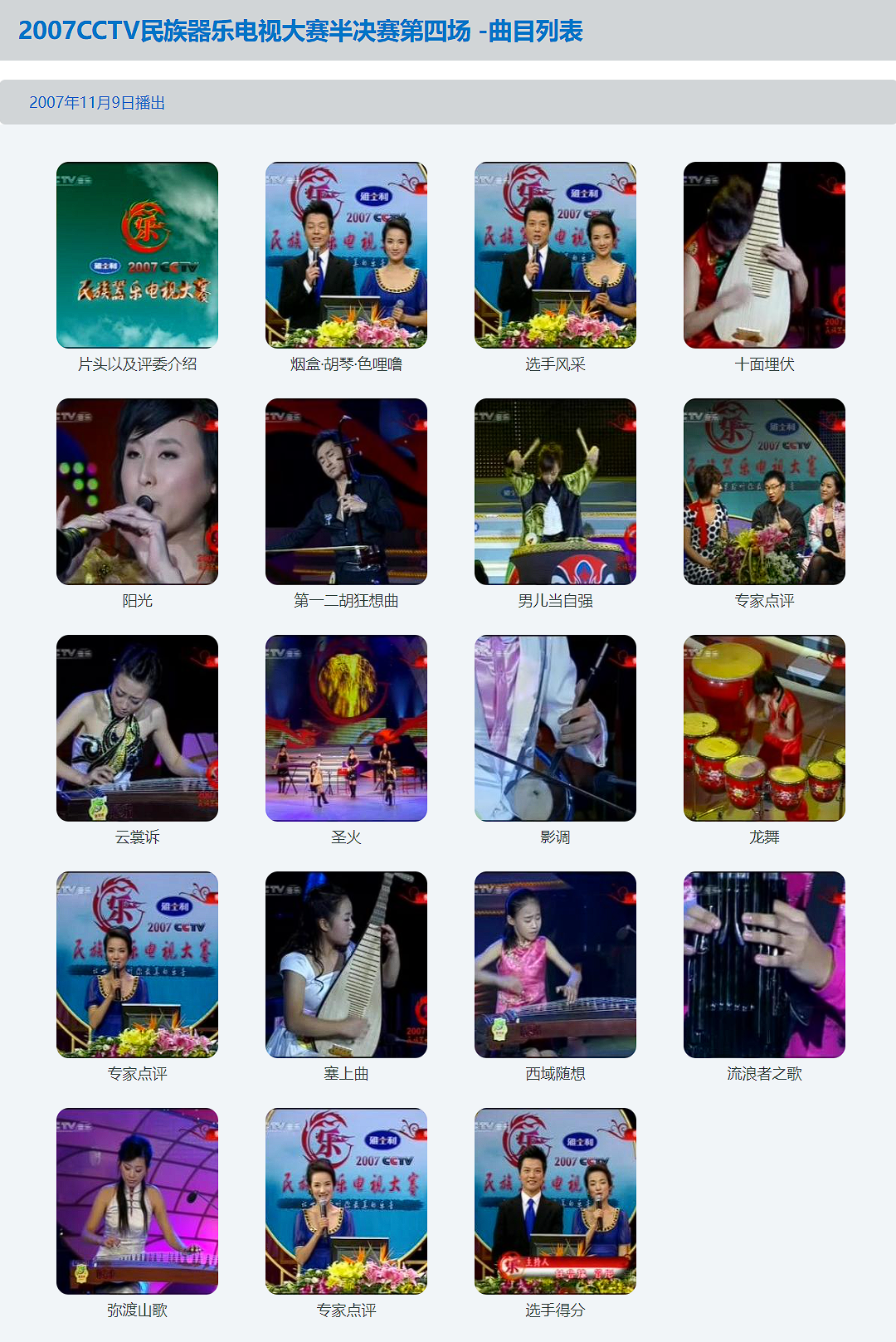896x1342 pixels.
Task: Open the 片头以及评委介绍 video
Action: coord(137,255)
